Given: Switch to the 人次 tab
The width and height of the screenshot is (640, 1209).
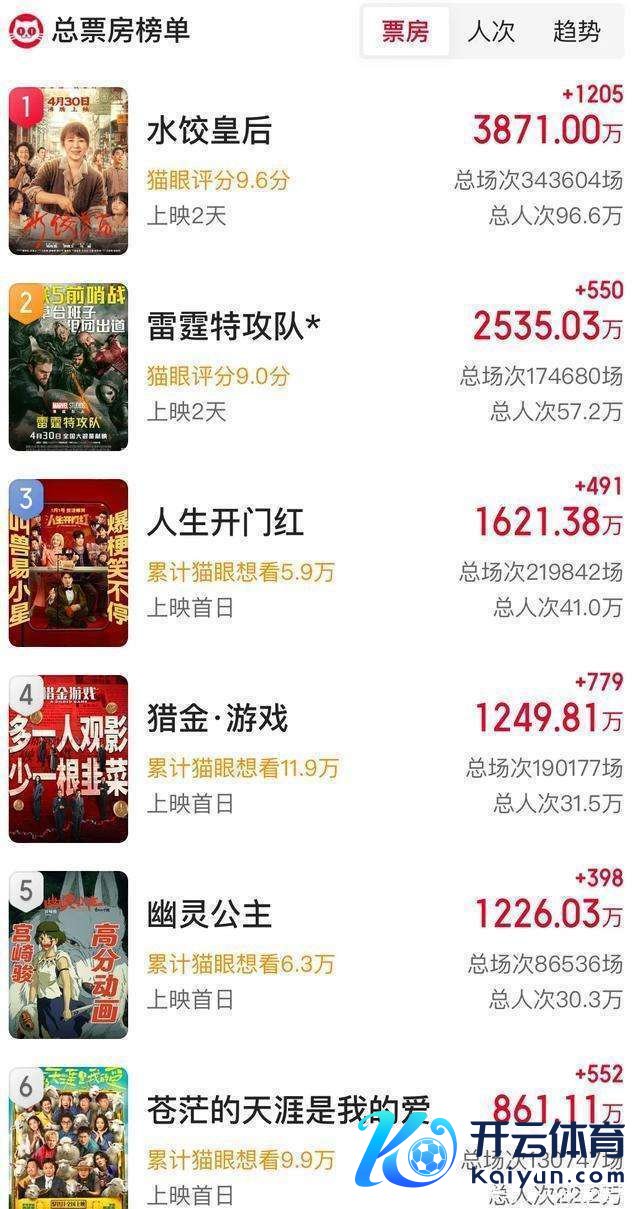Looking at the screenshot, I should coord(491,32).
